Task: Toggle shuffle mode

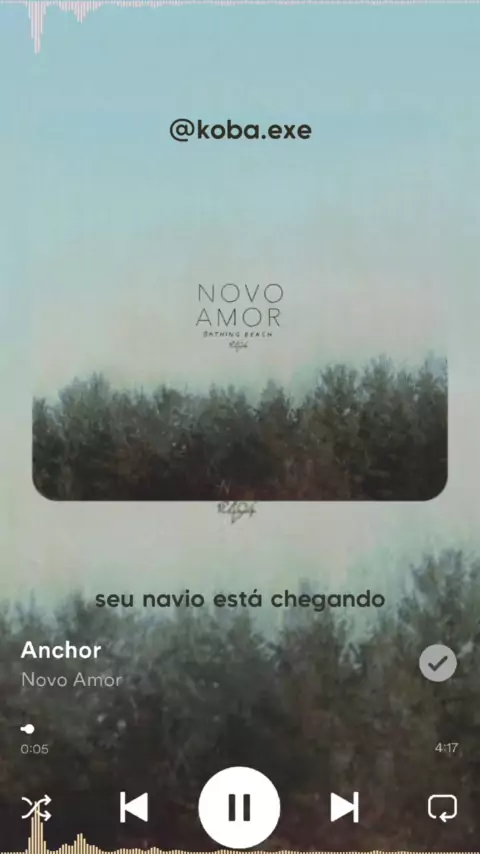Action: pos(36,808)
